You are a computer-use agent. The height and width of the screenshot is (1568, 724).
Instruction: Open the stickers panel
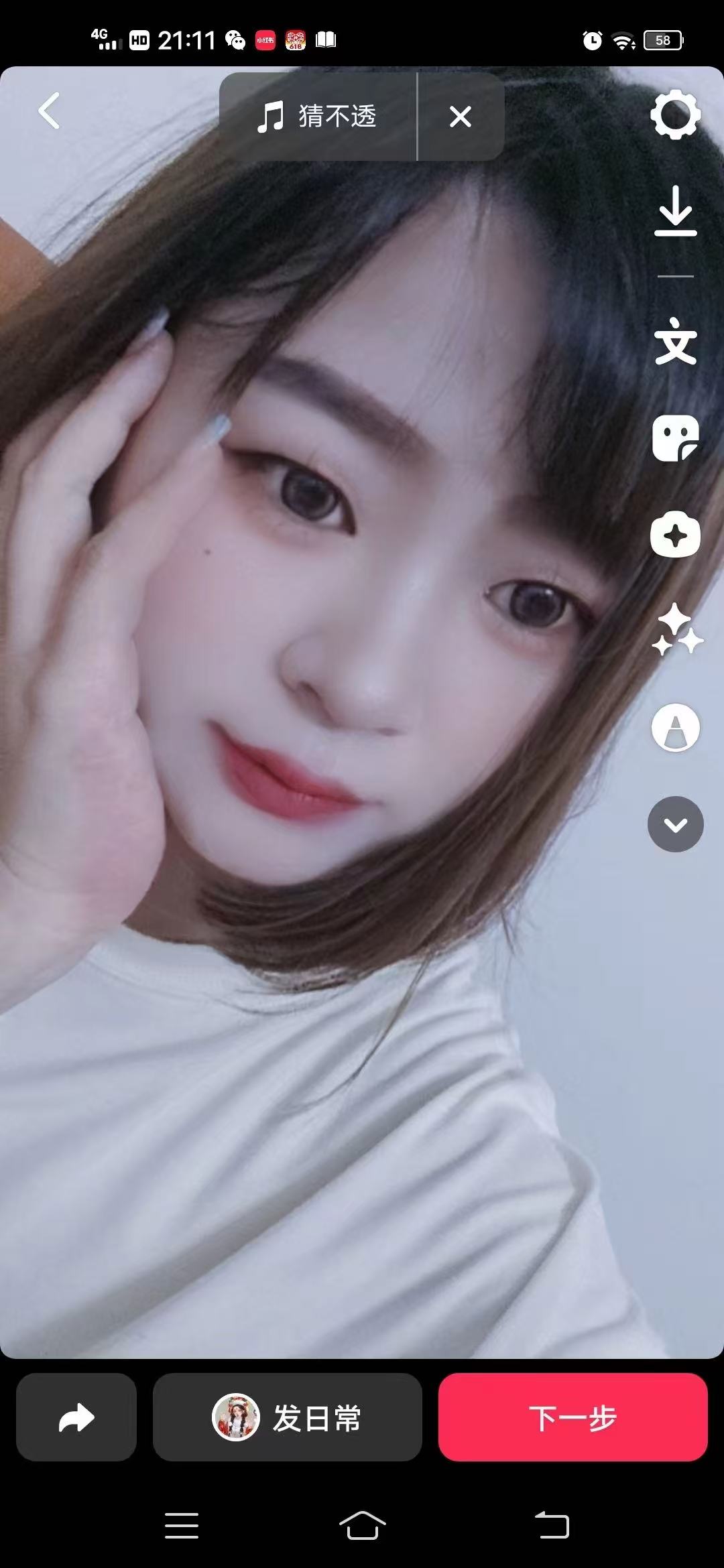(x=675, y=438)
